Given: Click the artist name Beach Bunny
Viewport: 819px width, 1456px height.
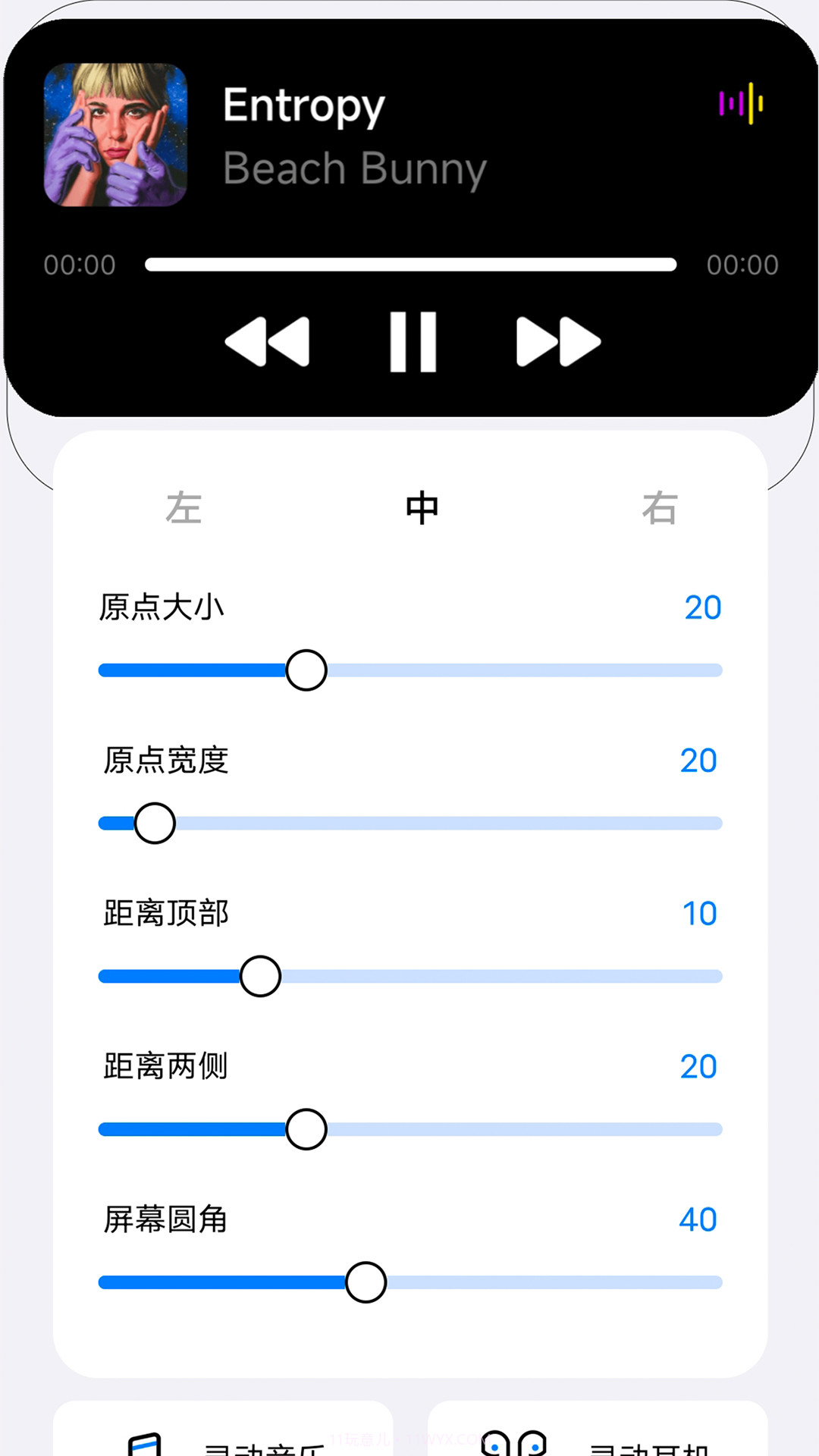Looking at the screenshot, I should click(x=354, y=168).
